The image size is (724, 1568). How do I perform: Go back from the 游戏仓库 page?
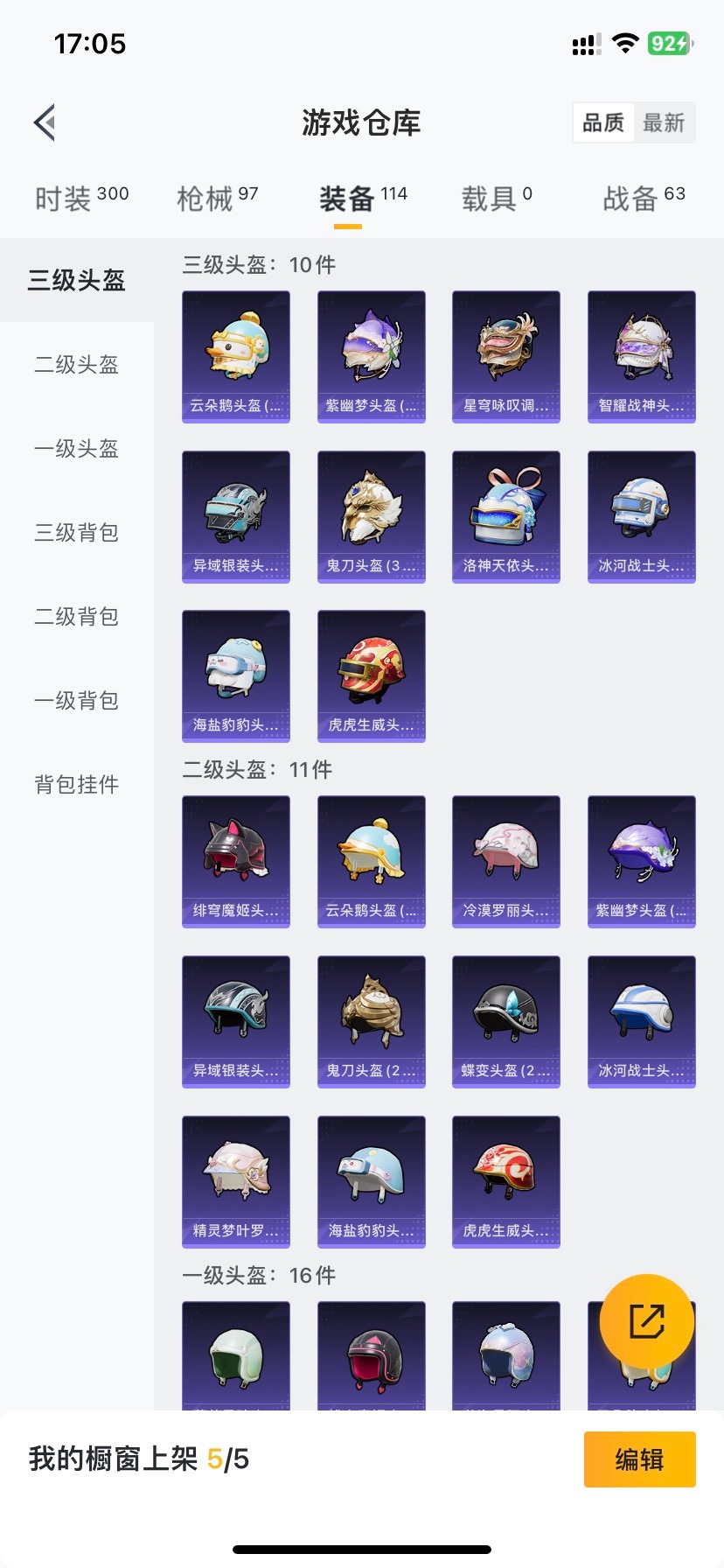pos(45,122)
